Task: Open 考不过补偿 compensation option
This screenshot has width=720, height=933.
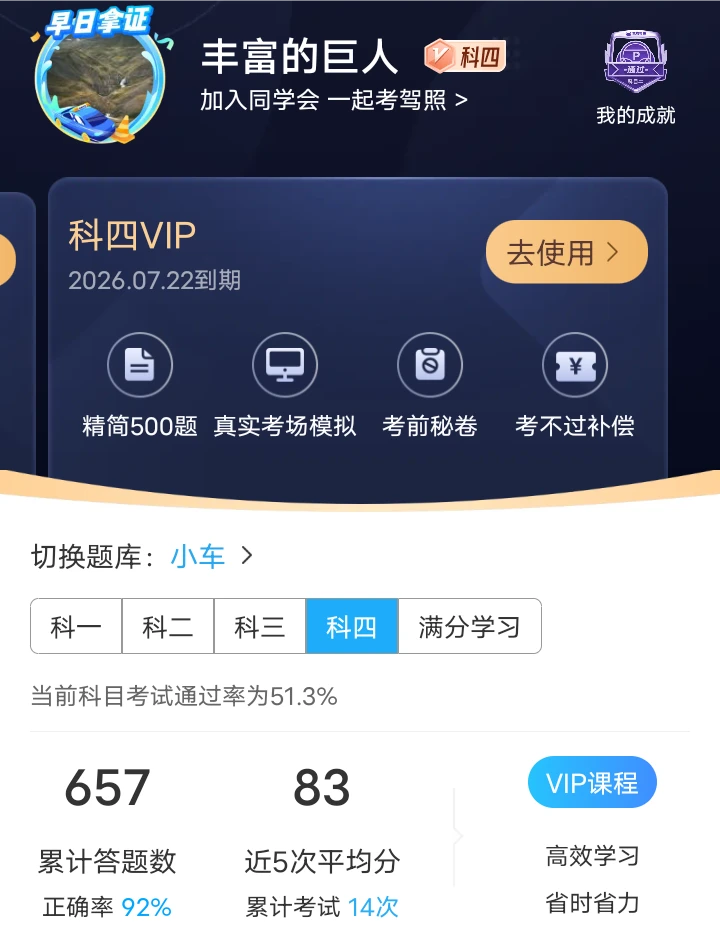Action: tap(575, 387)
